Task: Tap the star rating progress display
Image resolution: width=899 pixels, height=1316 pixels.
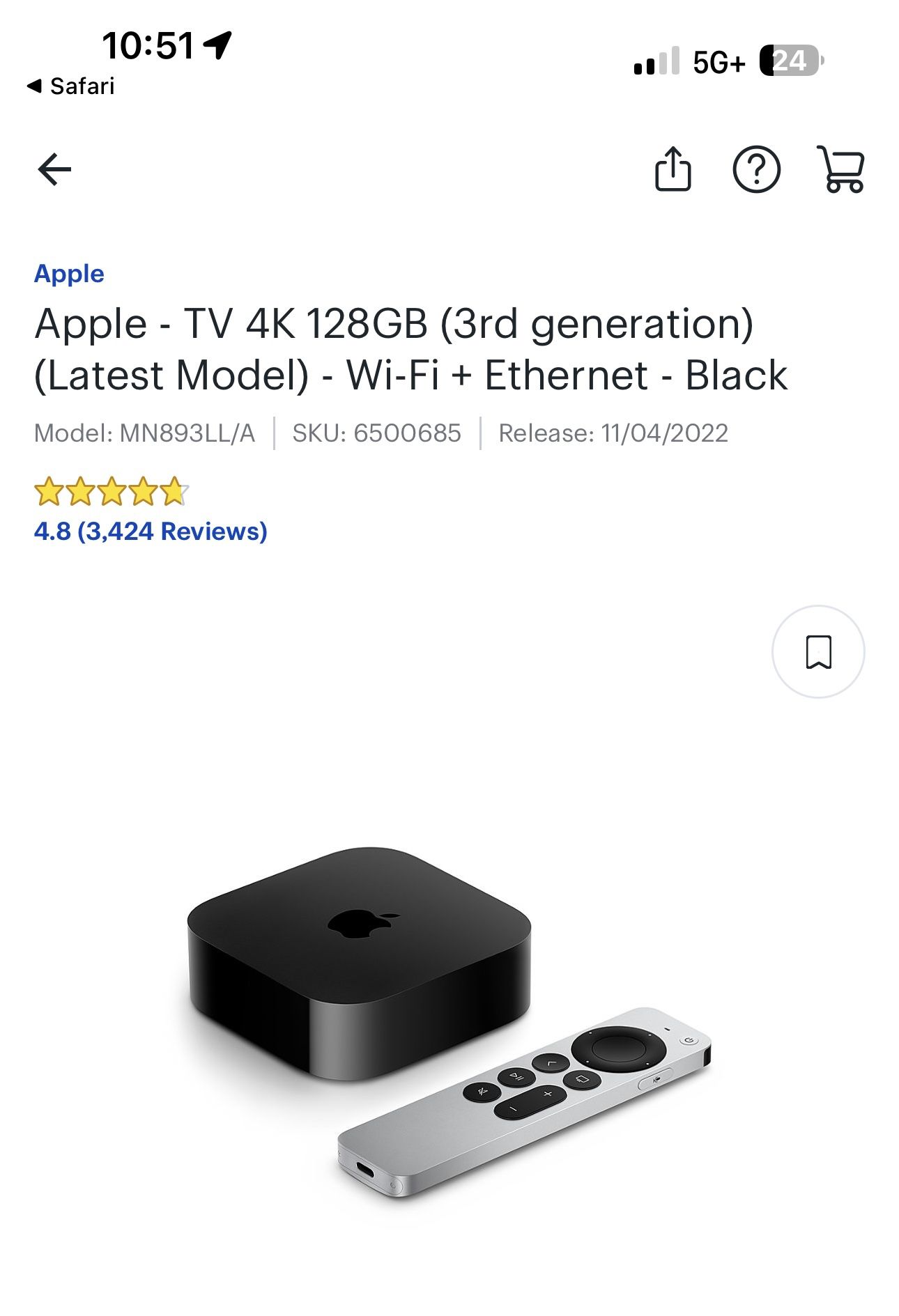Action: [112, 492]
